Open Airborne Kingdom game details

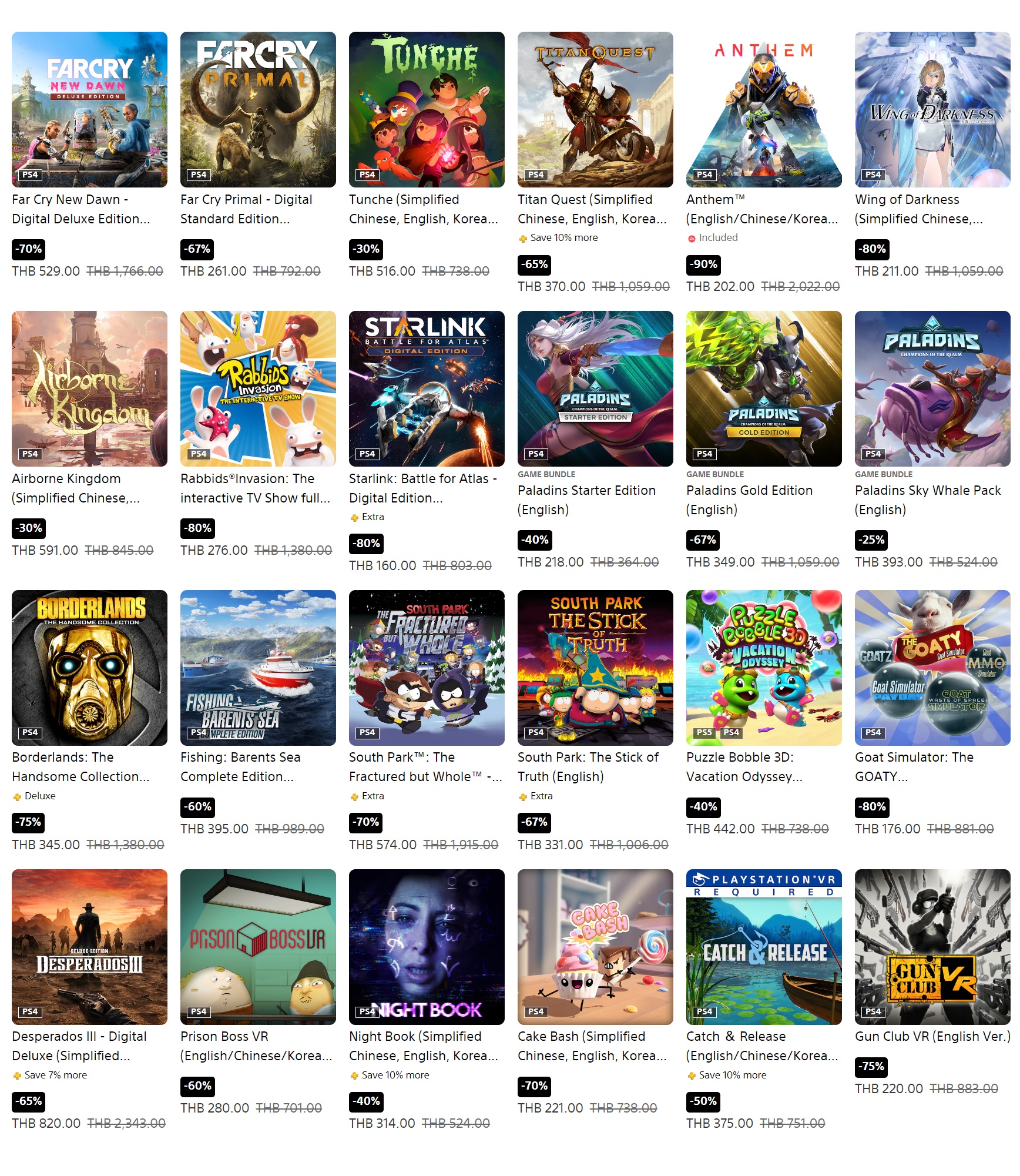coord(89,388)
